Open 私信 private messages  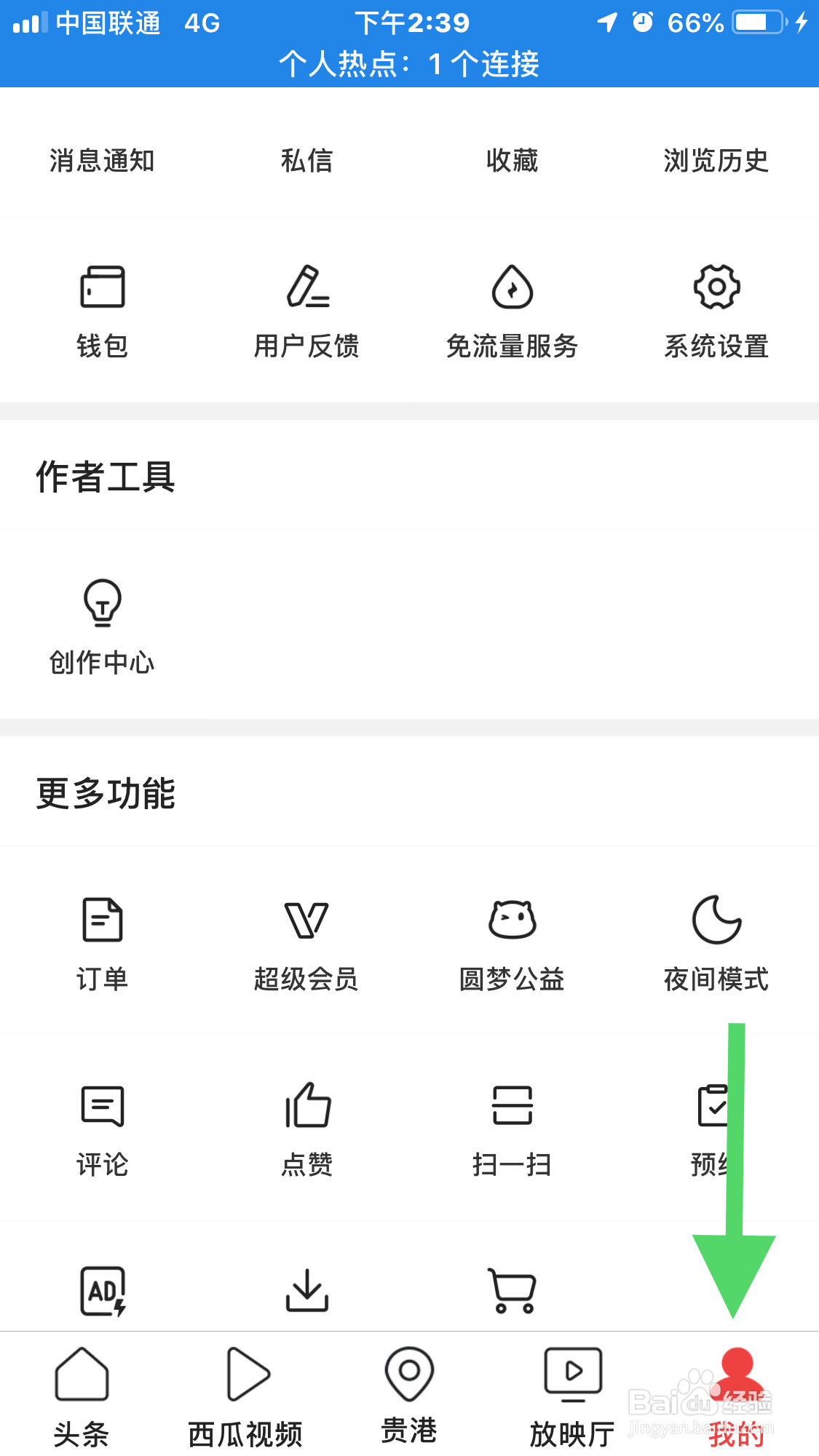coord(306,162)
